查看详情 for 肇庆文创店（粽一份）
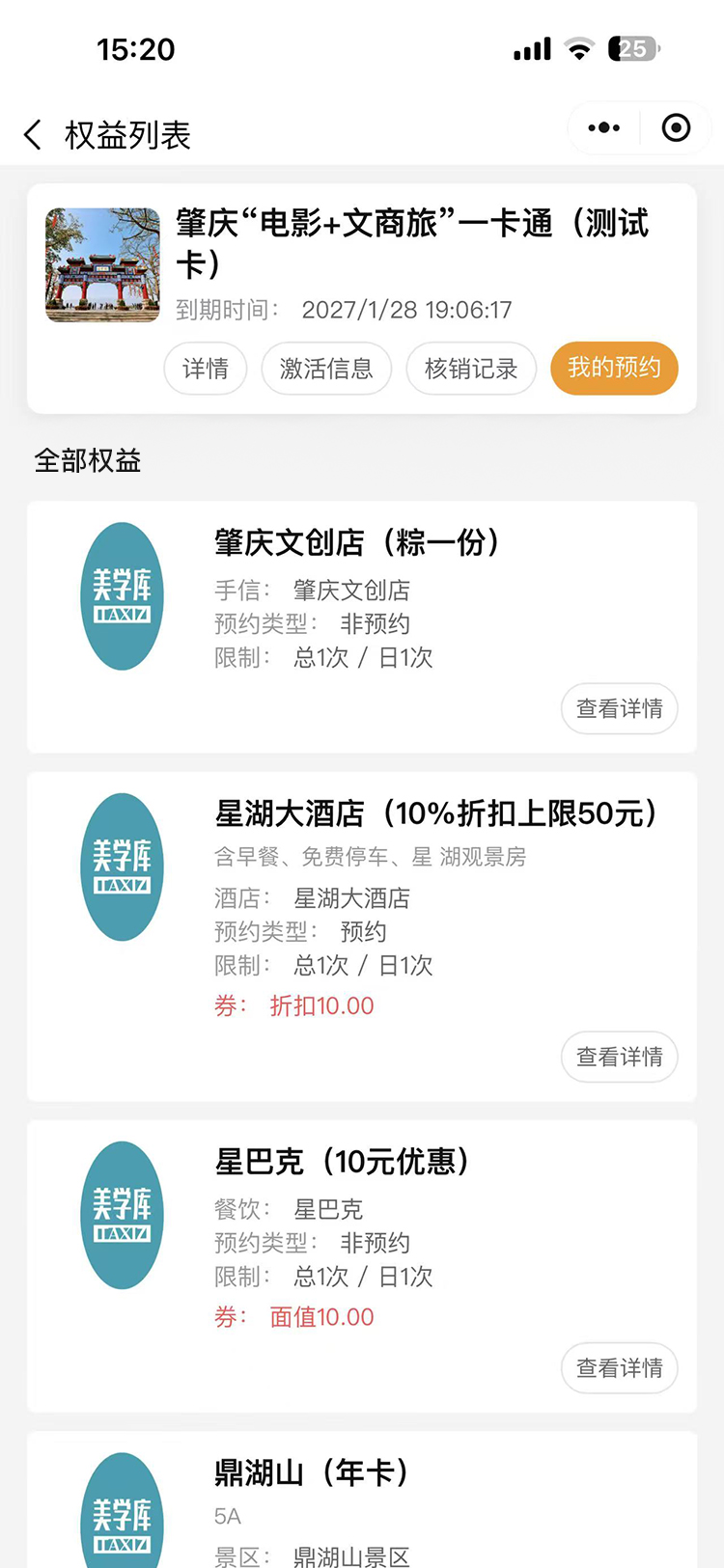The image size is (724, 1568). [x=619, y=709]
